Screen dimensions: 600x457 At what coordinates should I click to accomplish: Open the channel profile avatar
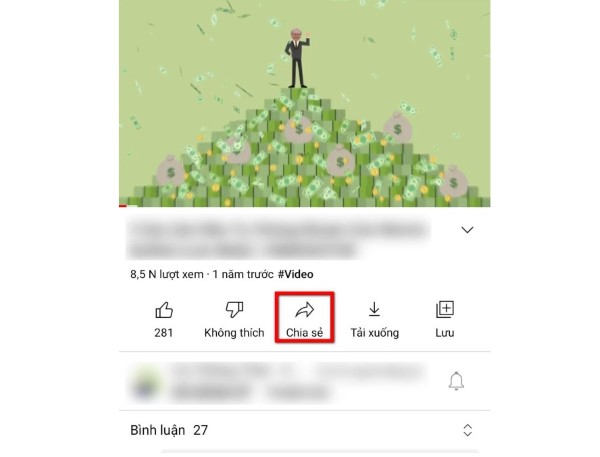coord(145,381)
